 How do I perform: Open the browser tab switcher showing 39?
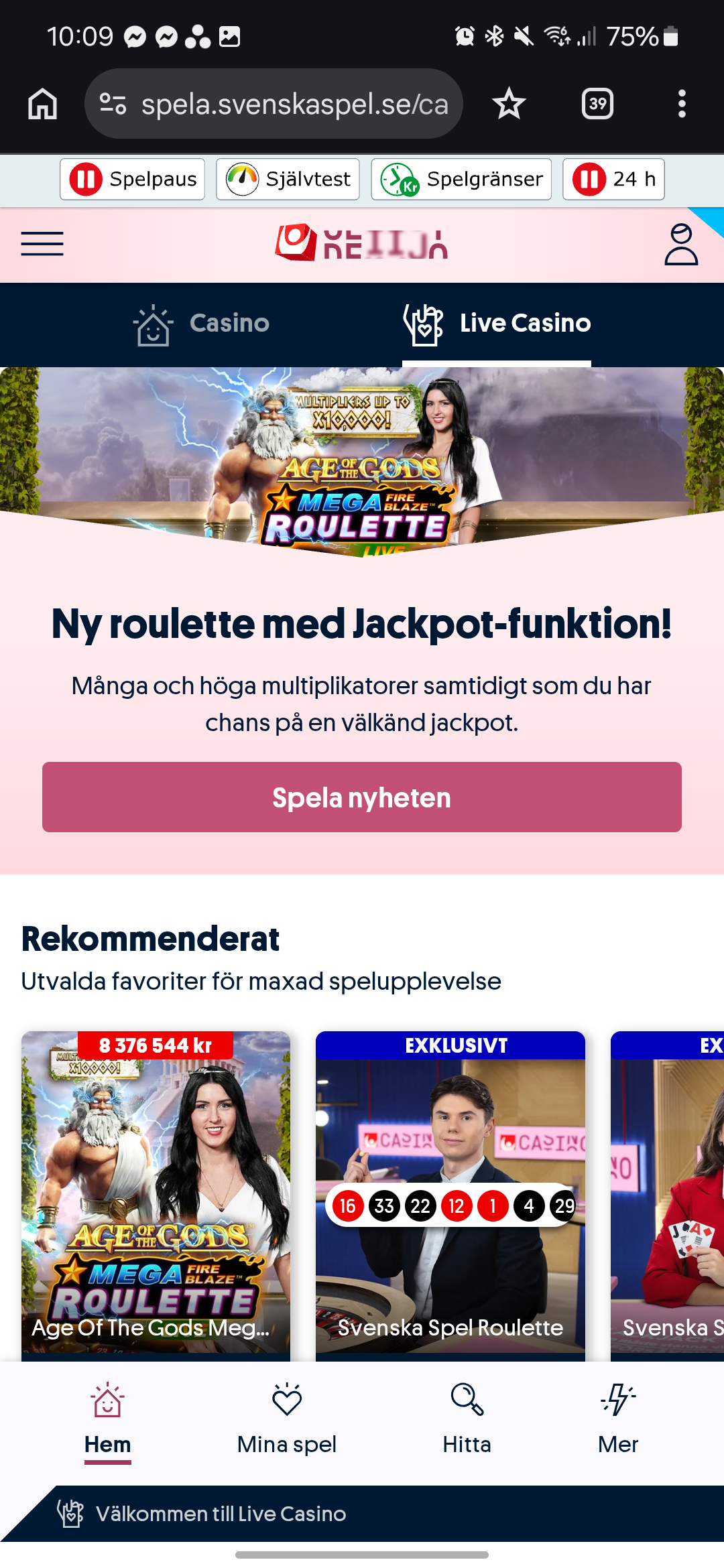pyautogui.click(x=597, y=103)
